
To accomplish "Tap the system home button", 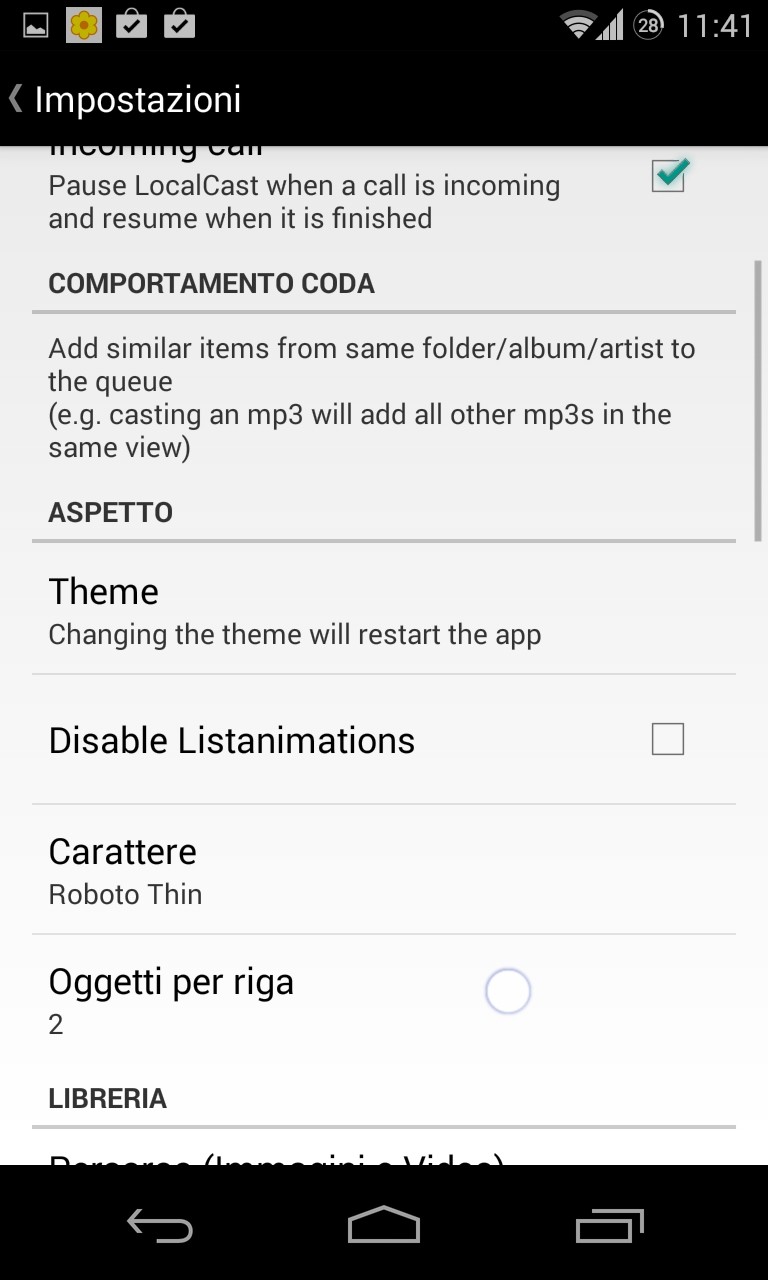I will click(384, 1224).
